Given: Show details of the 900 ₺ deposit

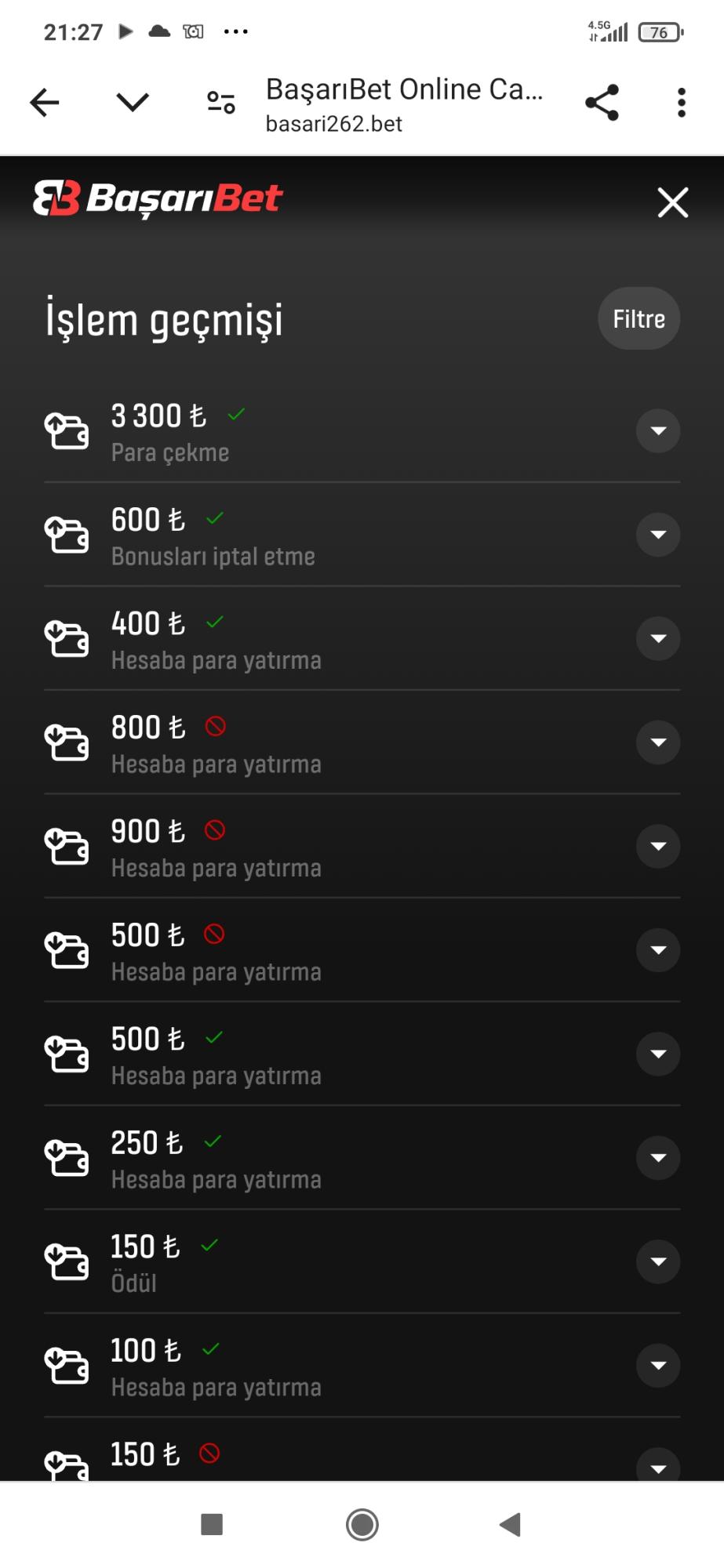Looking at the screenshot, I should [657, 846].
